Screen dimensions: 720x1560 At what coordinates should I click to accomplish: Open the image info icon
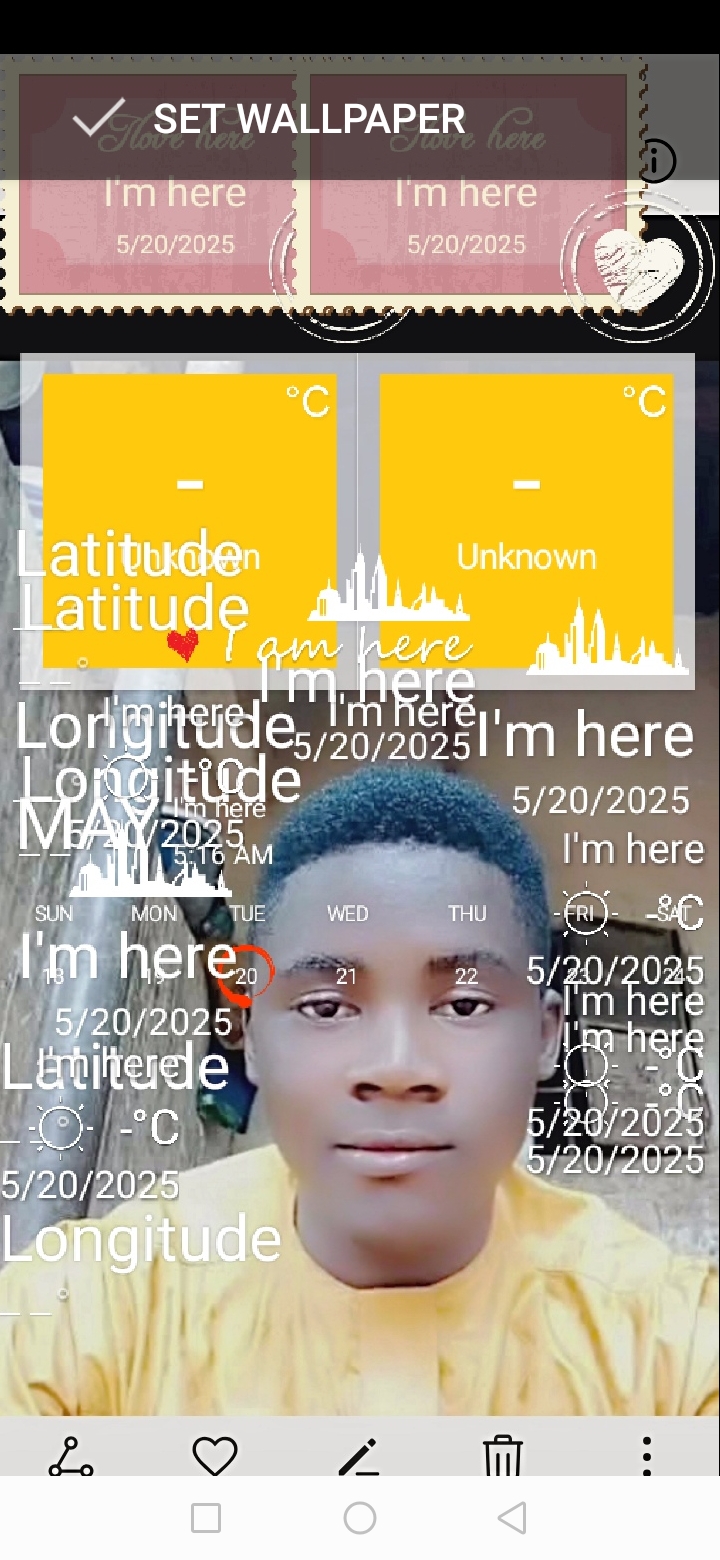click(656, 160)
